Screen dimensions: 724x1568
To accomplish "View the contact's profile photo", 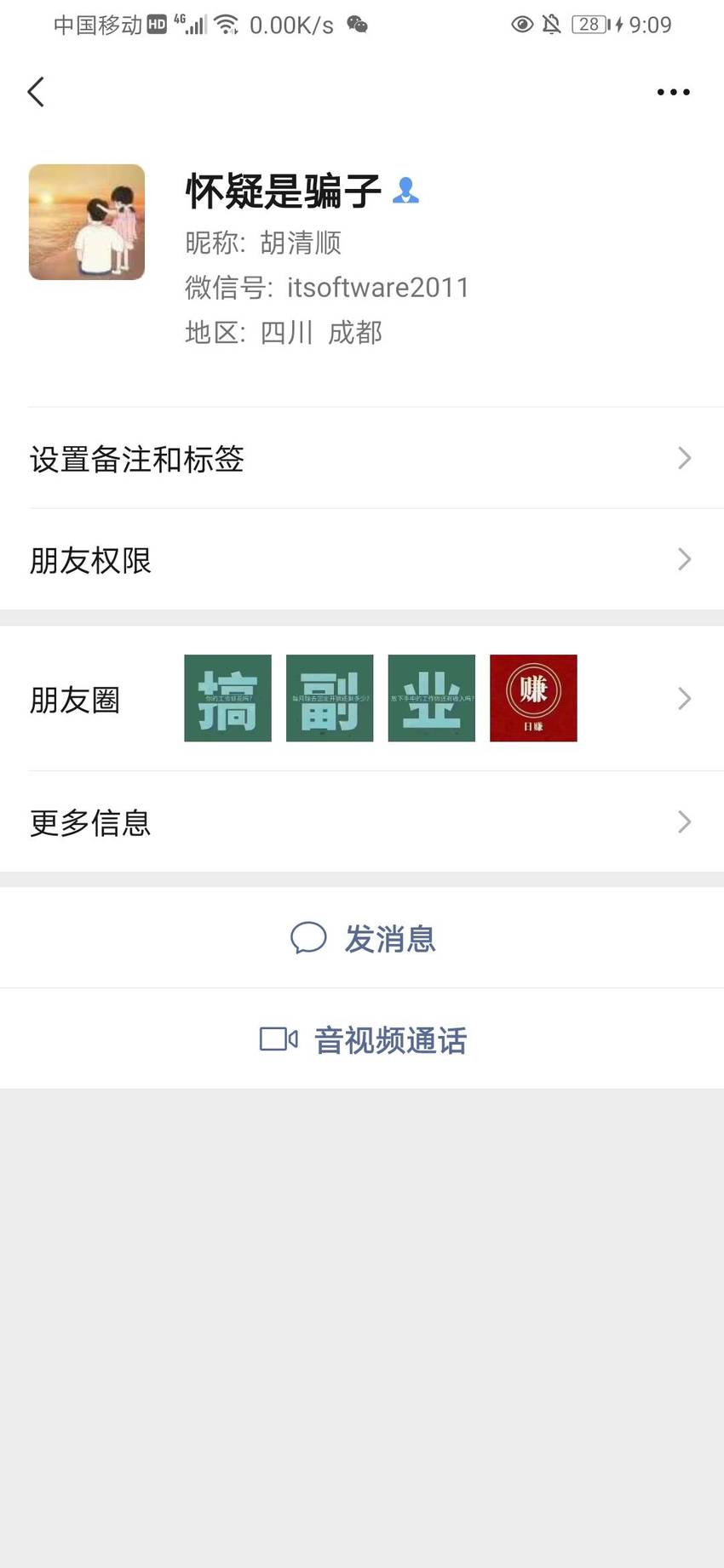I will (87, 222).
